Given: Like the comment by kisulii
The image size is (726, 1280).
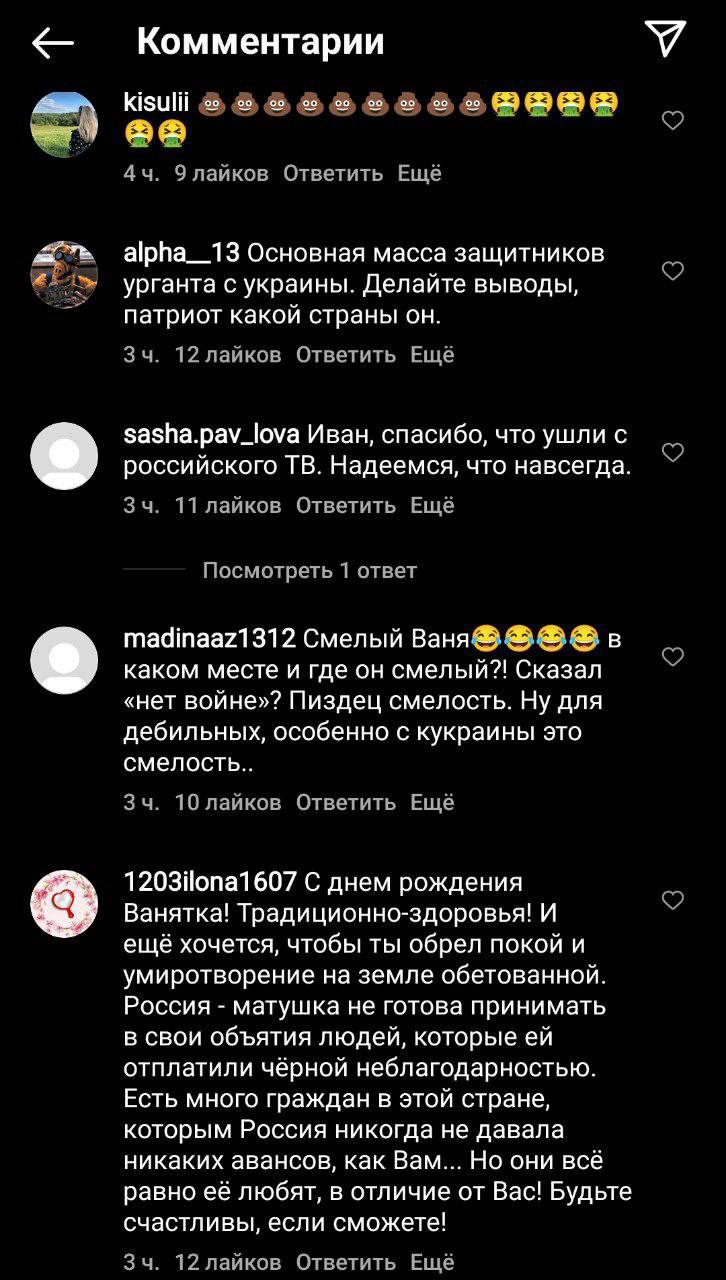Looking at the screenshot, I should [673, 121].
